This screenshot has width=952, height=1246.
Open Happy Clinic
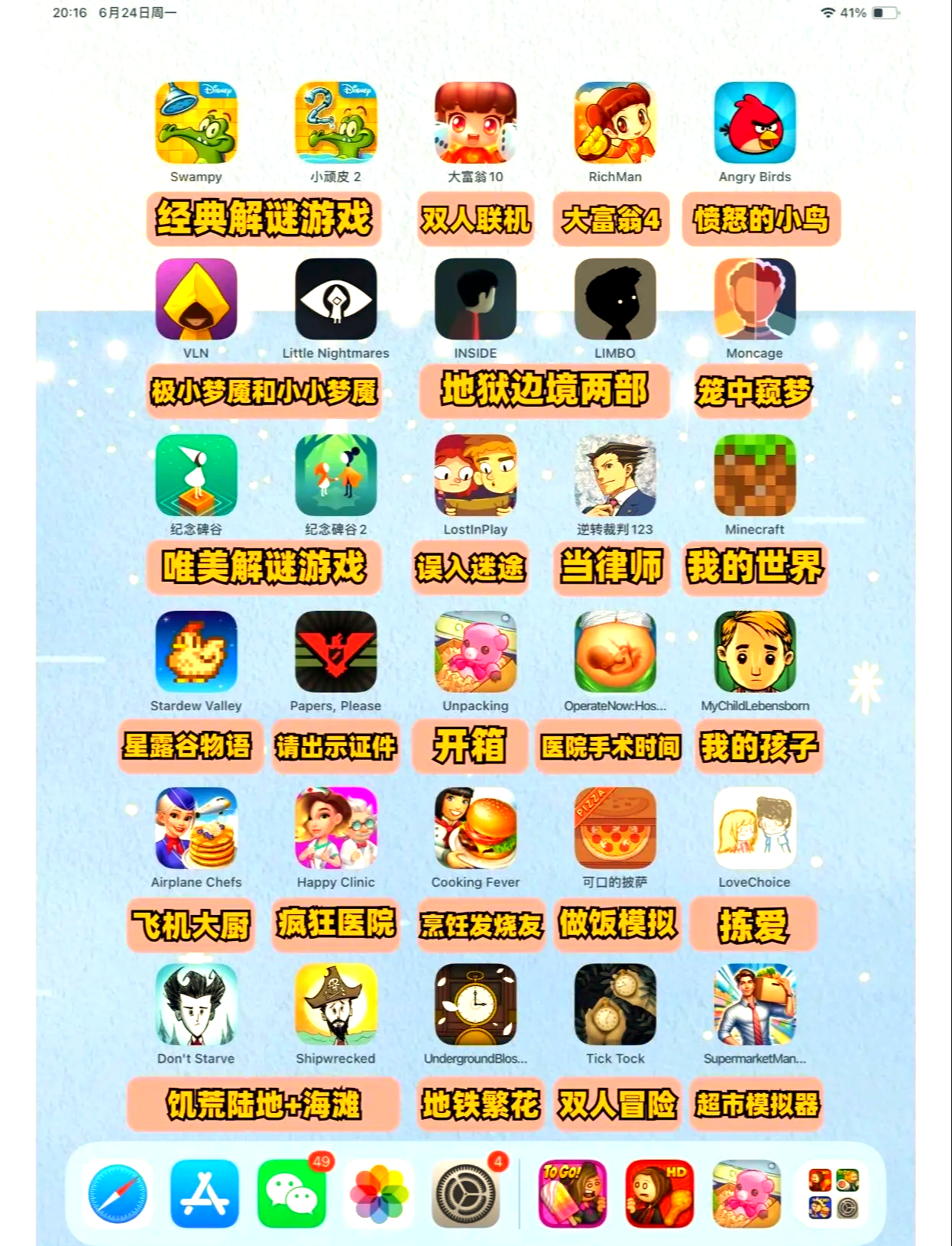pos(335,828)
